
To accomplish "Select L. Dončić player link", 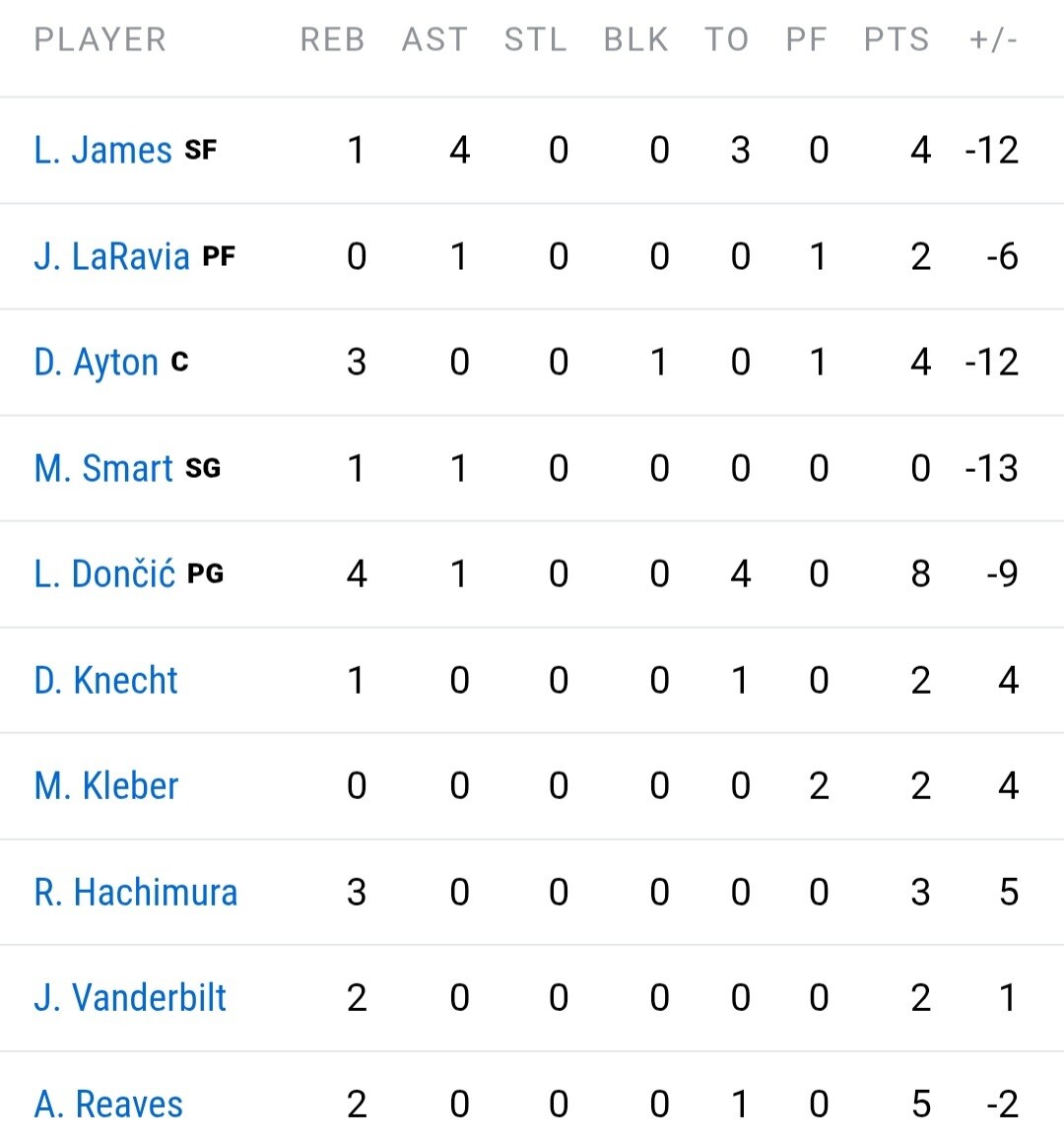I will (x=104, y=574).
